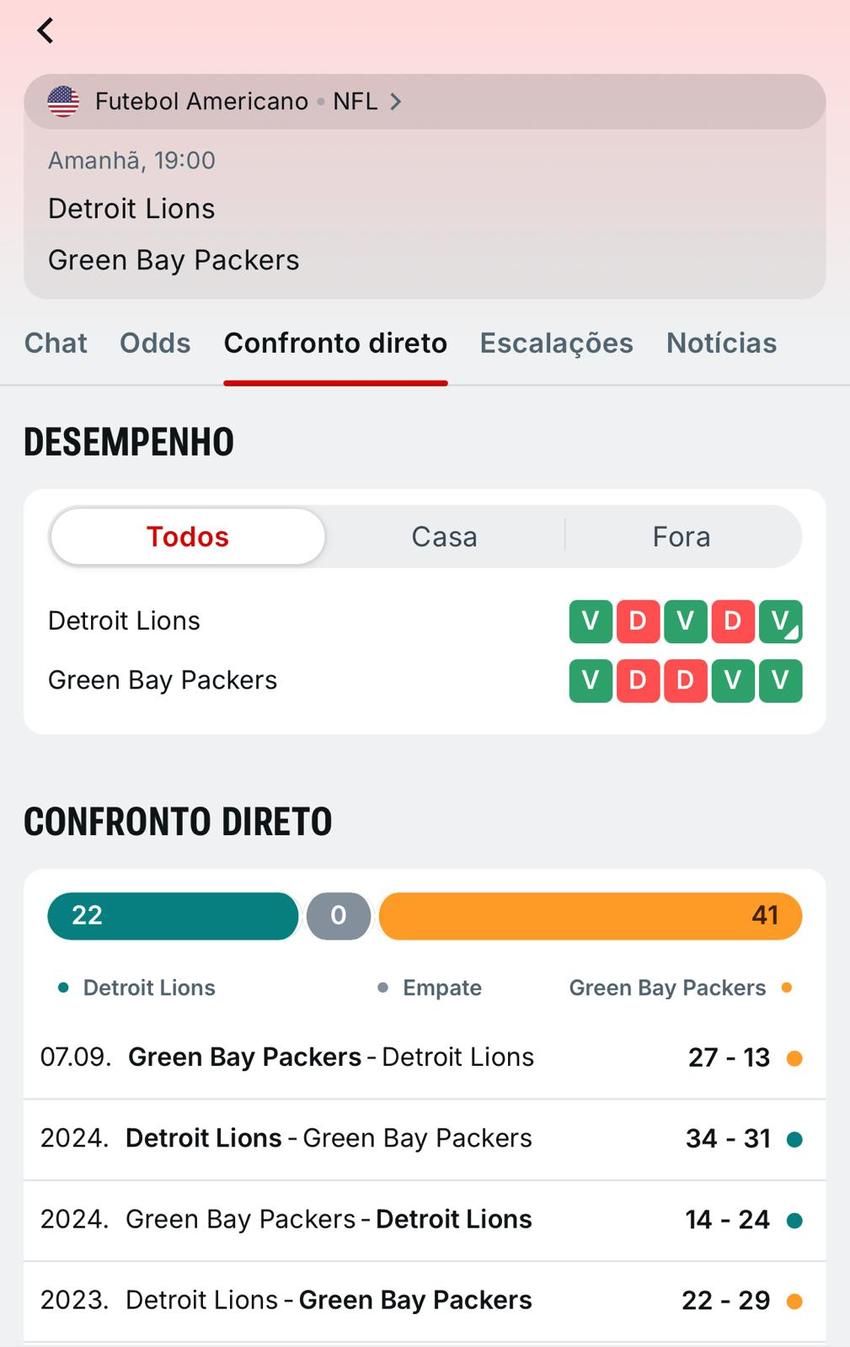Viewport: 850px width, 1347px height.
Task: Go to the Notícias section
Action: click(721, 342)
